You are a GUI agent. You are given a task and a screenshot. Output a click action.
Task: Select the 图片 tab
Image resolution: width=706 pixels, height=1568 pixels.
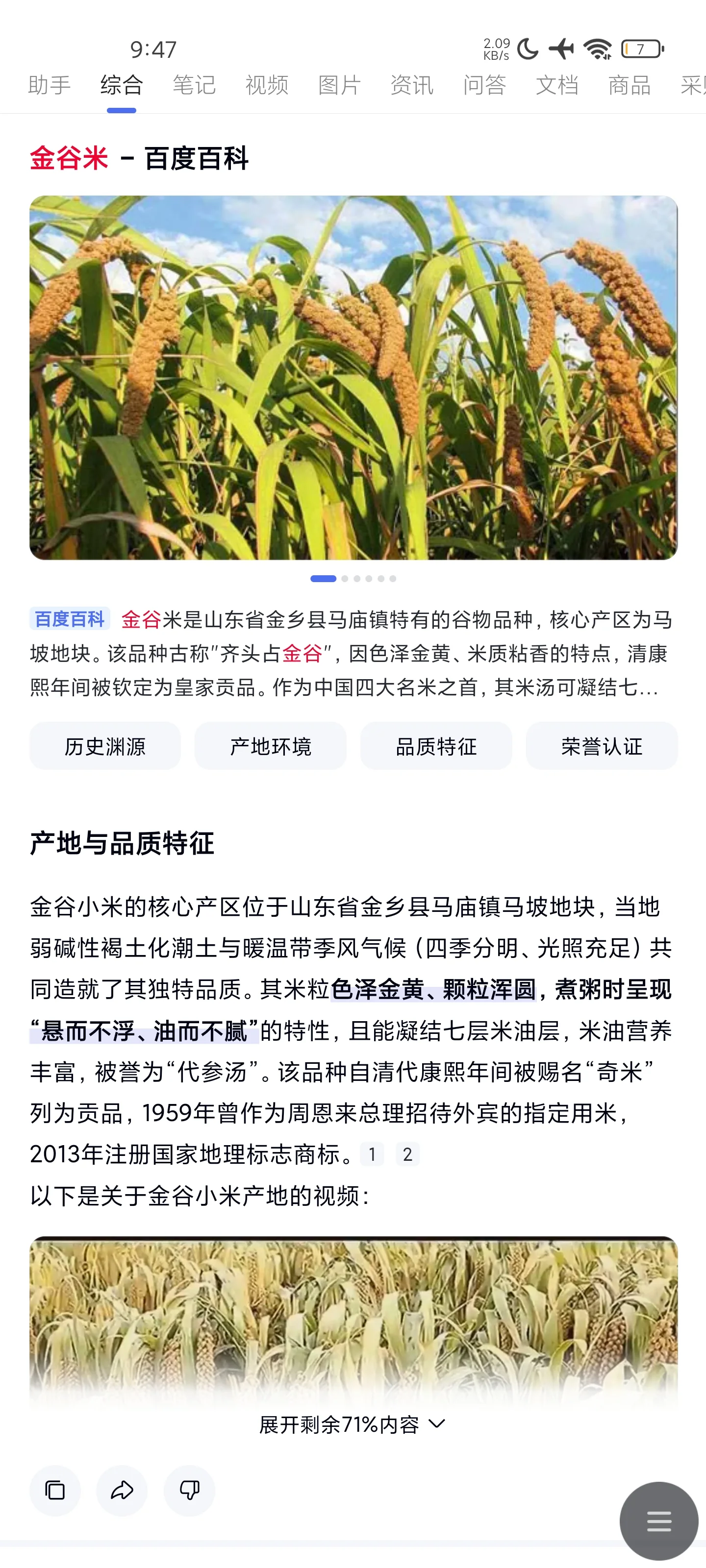point(339,85)
